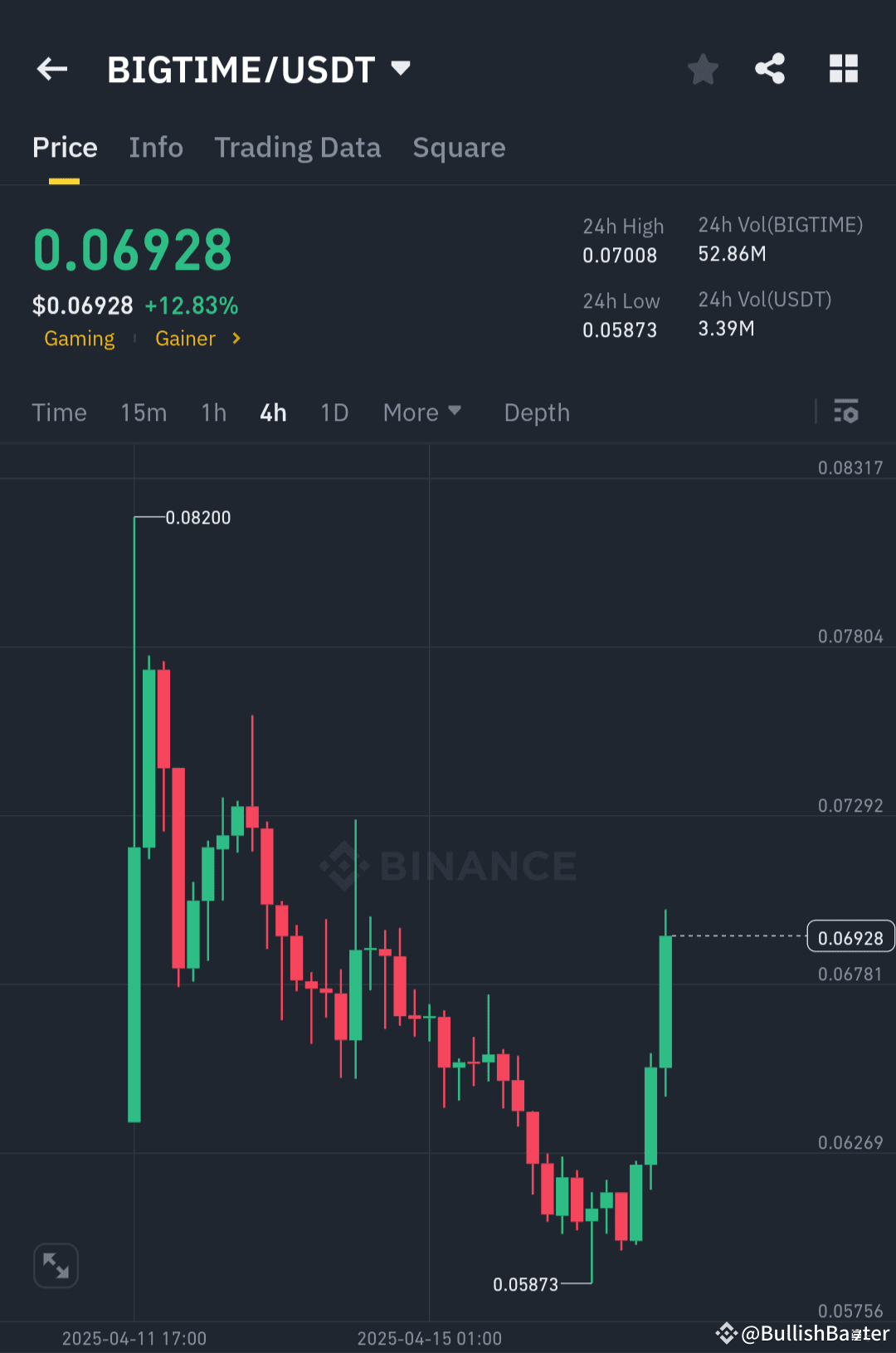
Task: Star BIGTIME/USDT as a favorite
Action: tap(703, 69)
